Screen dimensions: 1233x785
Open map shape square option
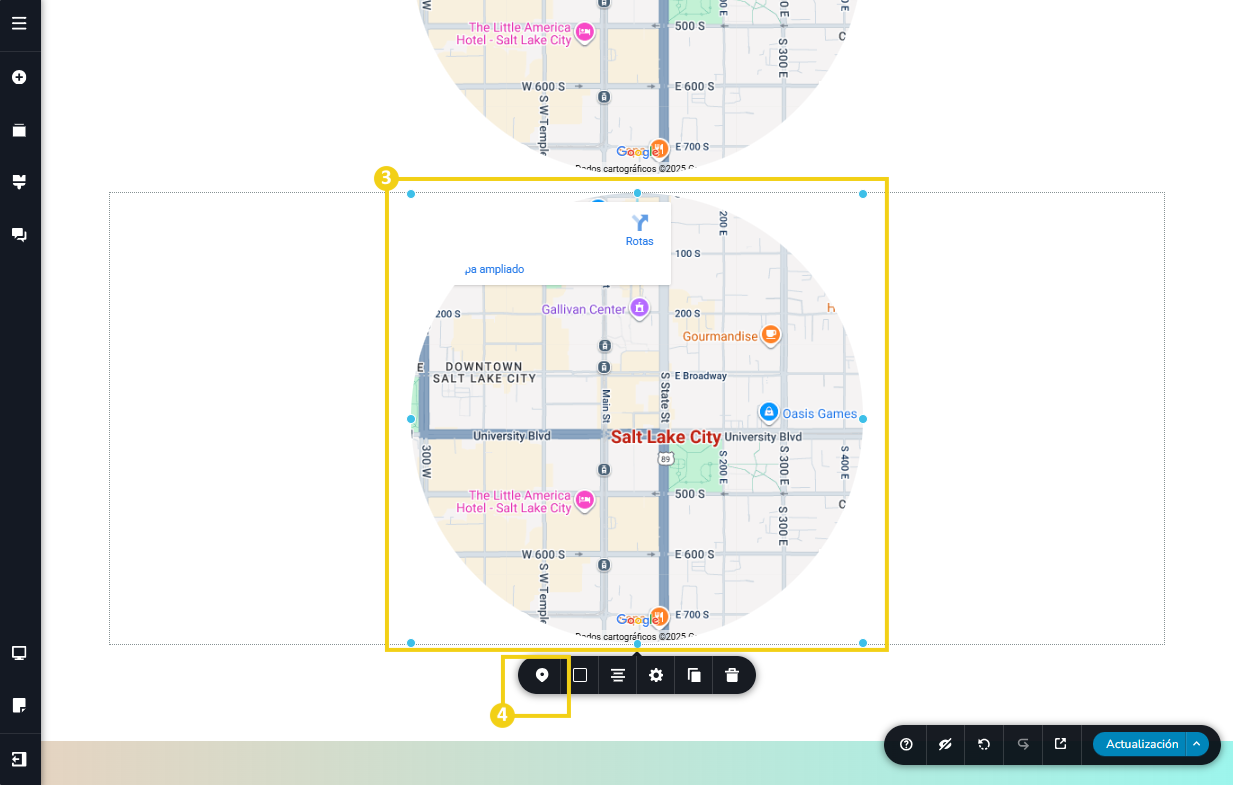pyautogui.click(x=580, y=675)
